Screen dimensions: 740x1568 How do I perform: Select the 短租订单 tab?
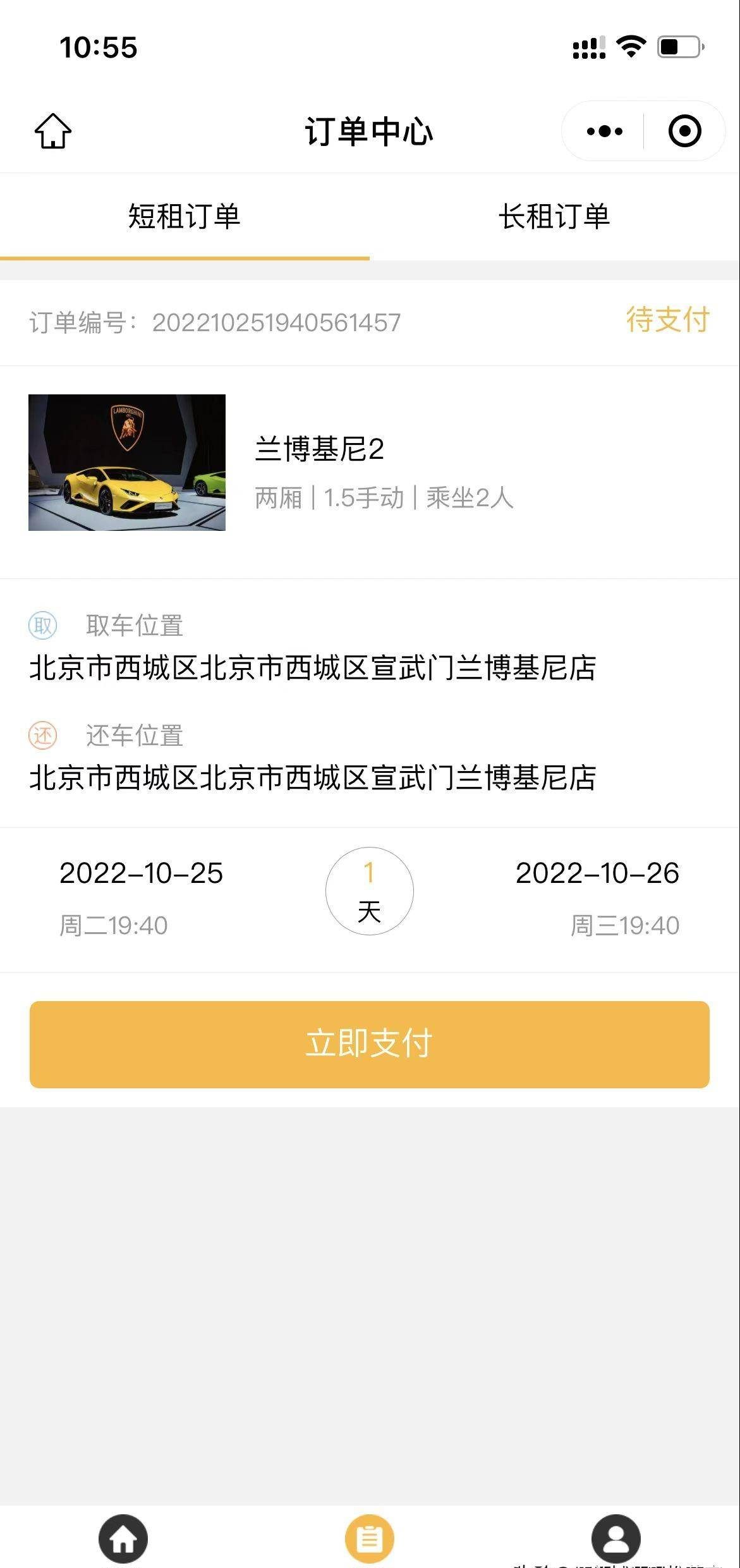[x=185, y=216]
